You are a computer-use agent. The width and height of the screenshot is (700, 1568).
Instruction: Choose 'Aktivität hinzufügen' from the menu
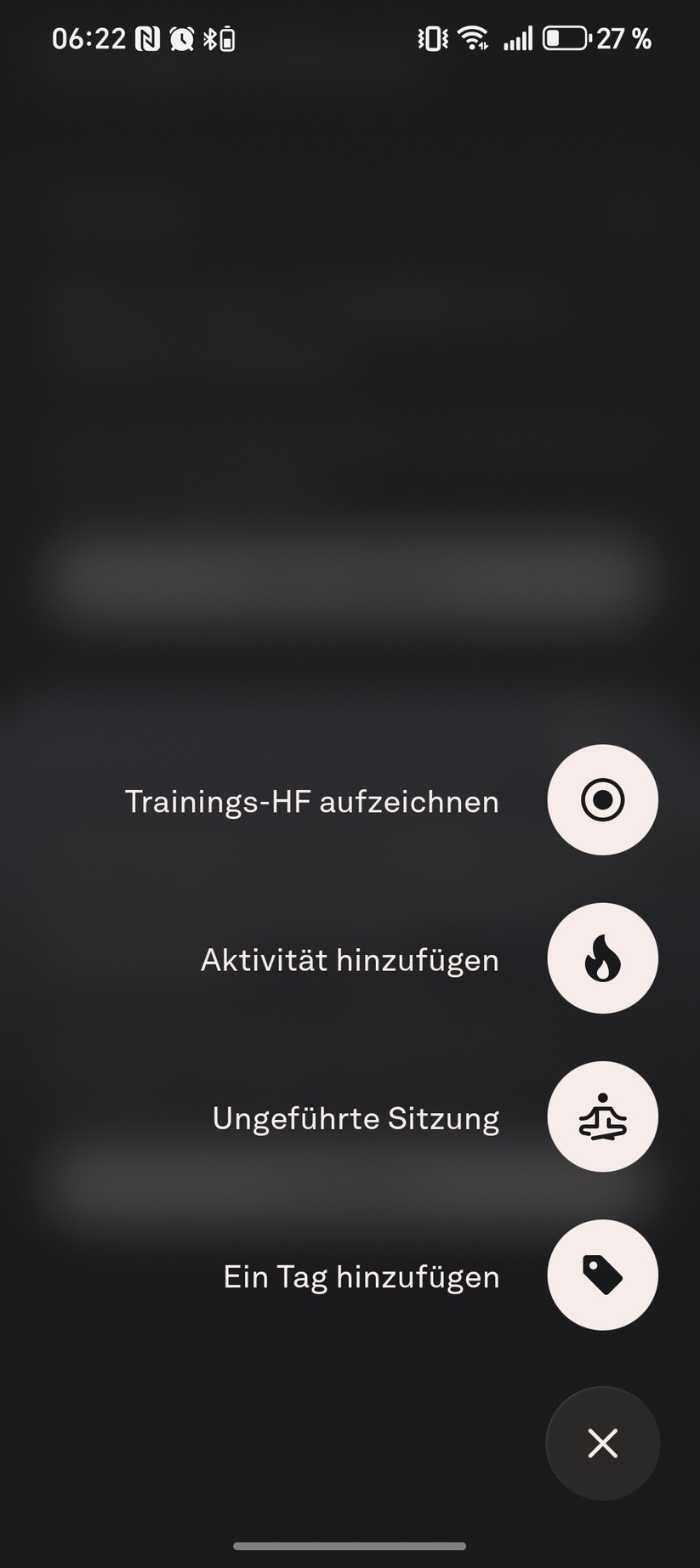coord(349,959)
